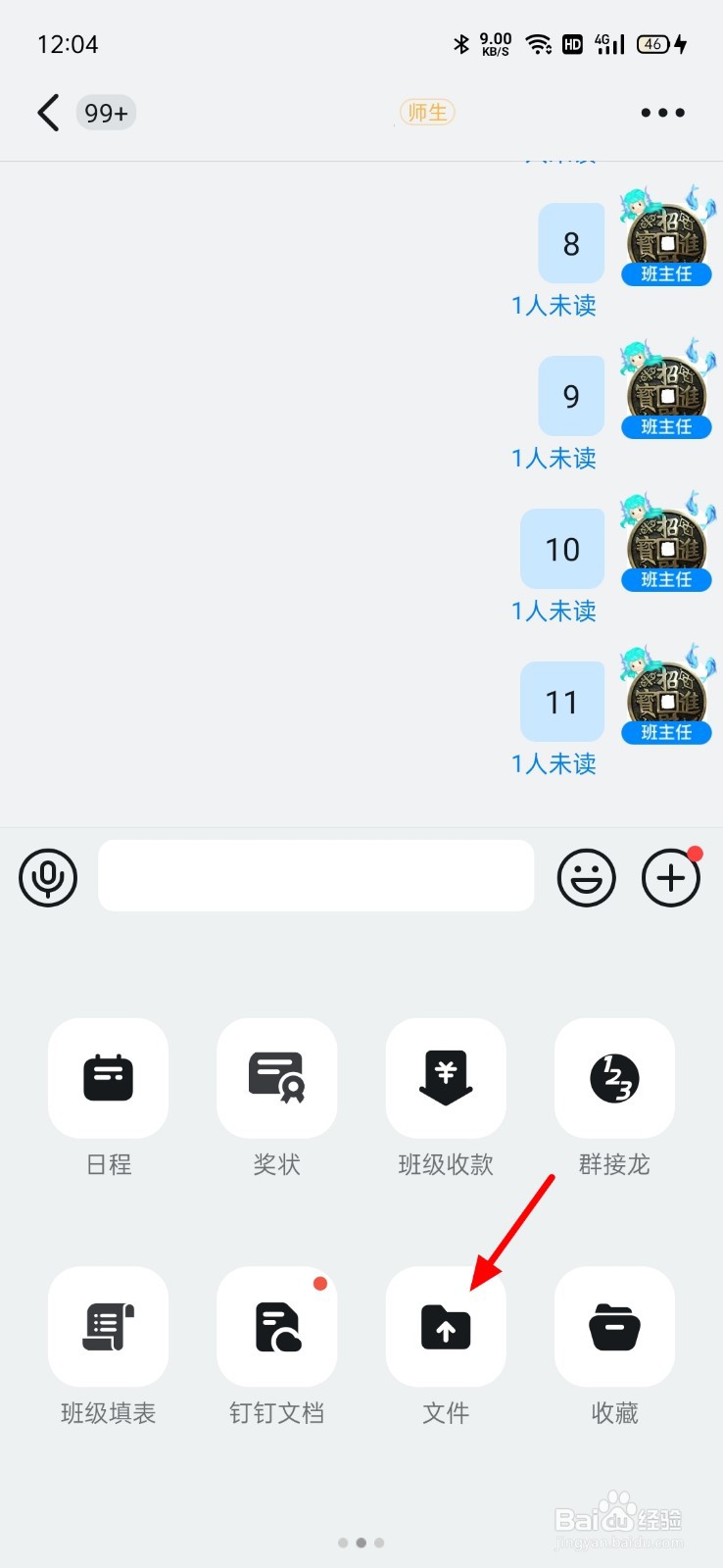
Task: Open the 收藏 favorites folder
Action: (x=614, y=1326)
